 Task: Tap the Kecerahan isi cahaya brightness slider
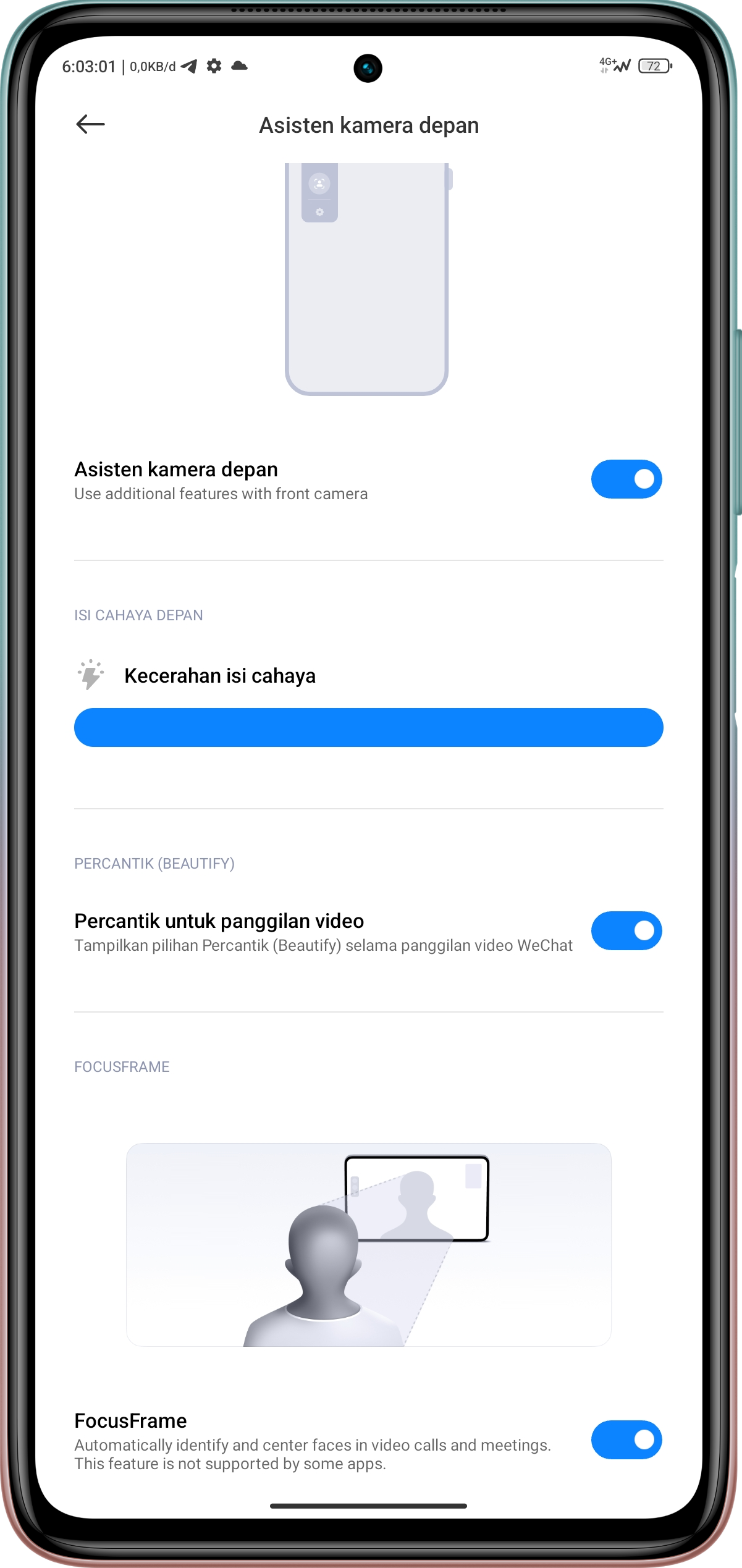[368, 727]
